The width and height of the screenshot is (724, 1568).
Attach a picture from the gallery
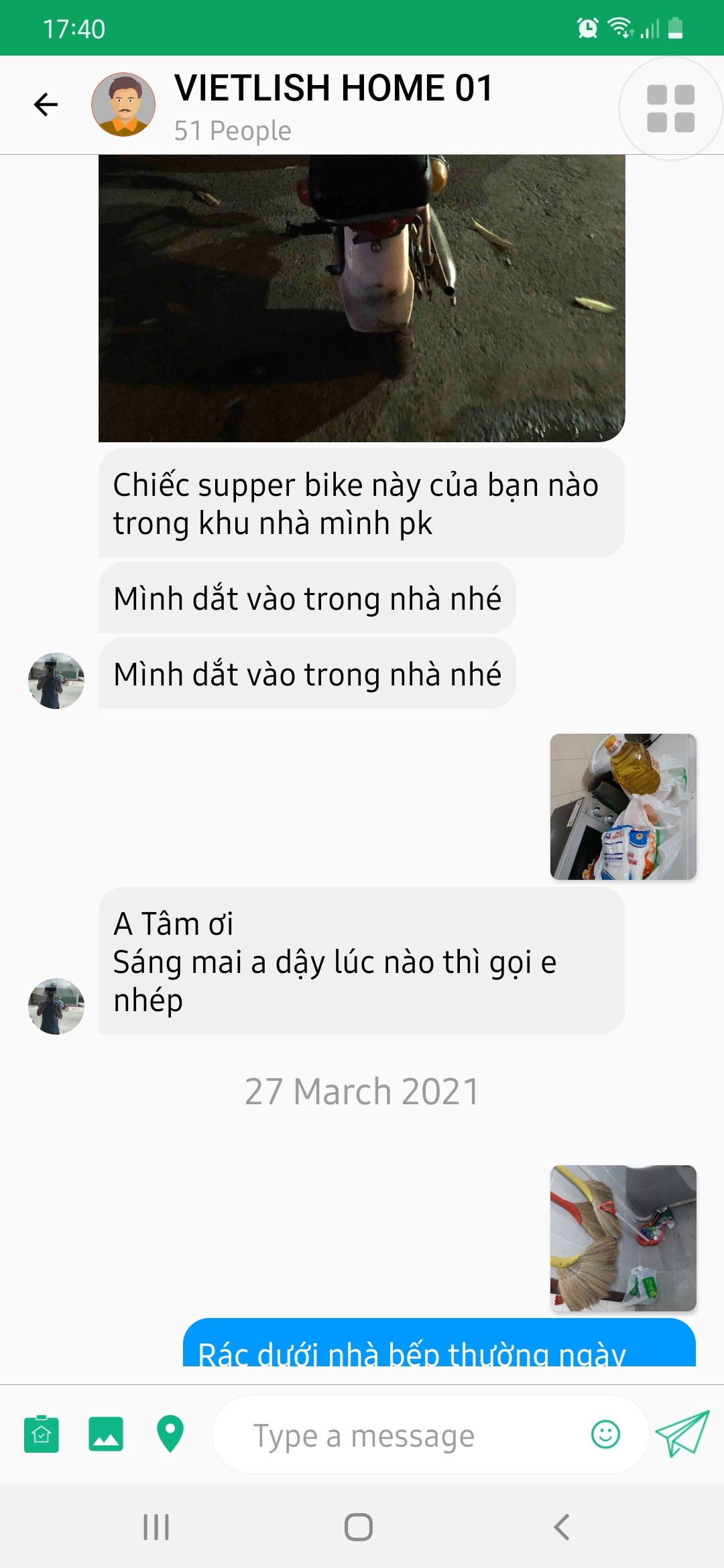pyautogui.click(x=106, y=1434)
